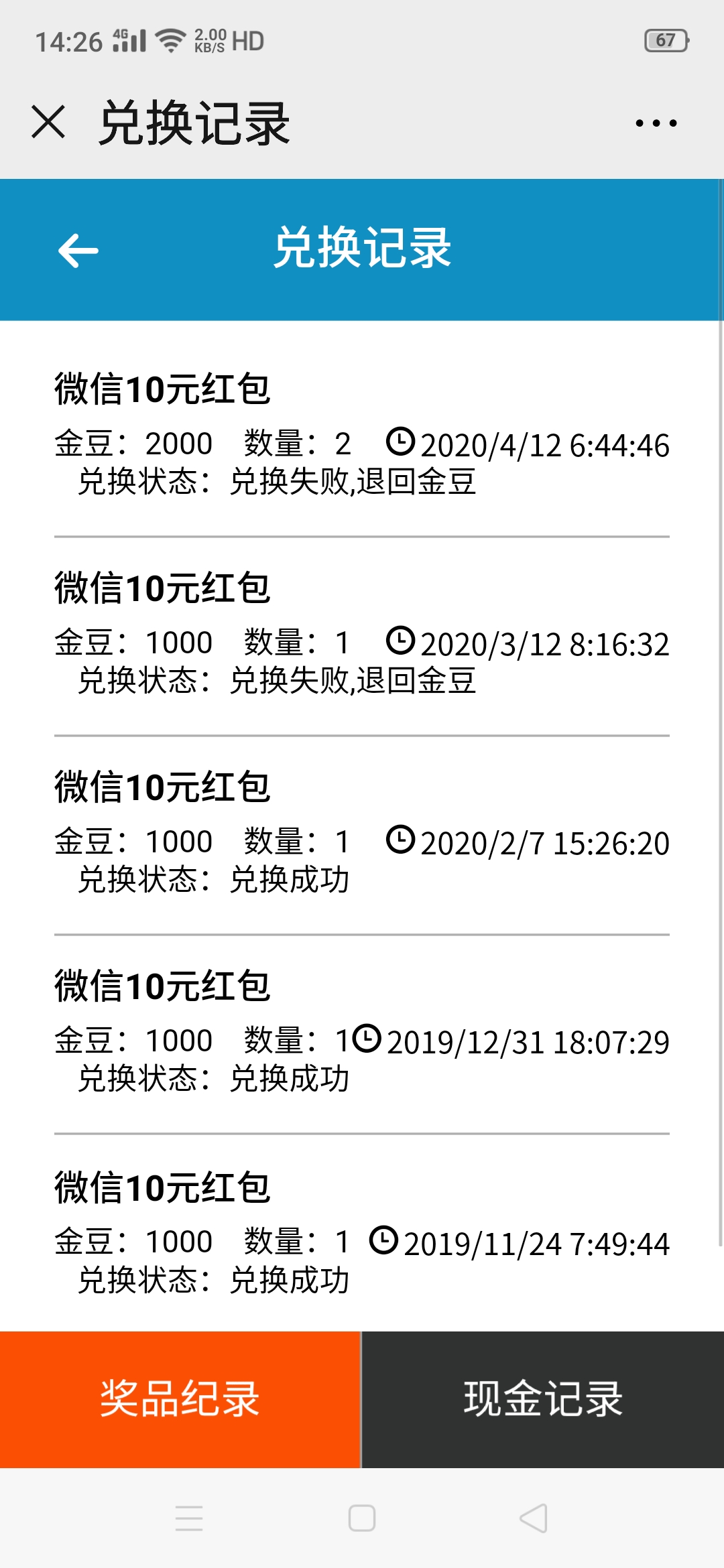Tap the system home button

pos(362,1518)
